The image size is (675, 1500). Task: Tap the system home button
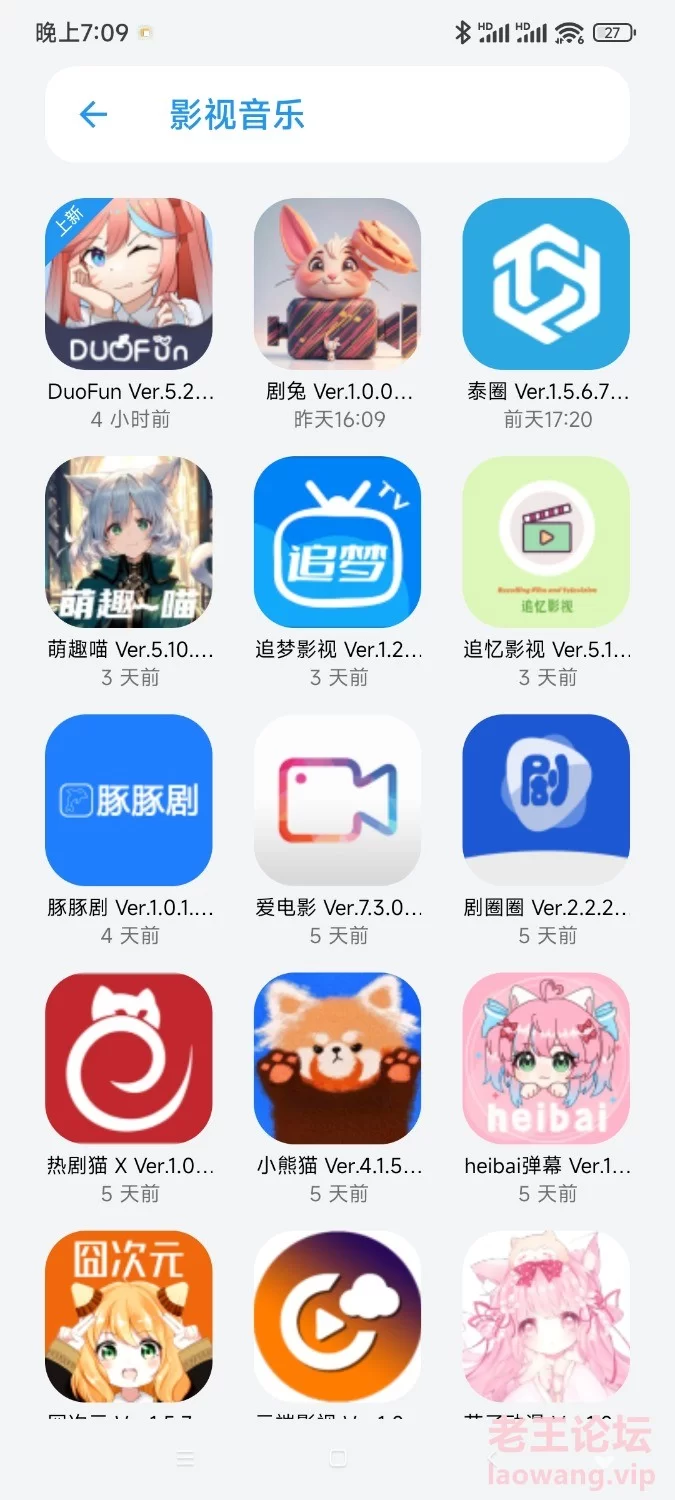click(337, 1459)
